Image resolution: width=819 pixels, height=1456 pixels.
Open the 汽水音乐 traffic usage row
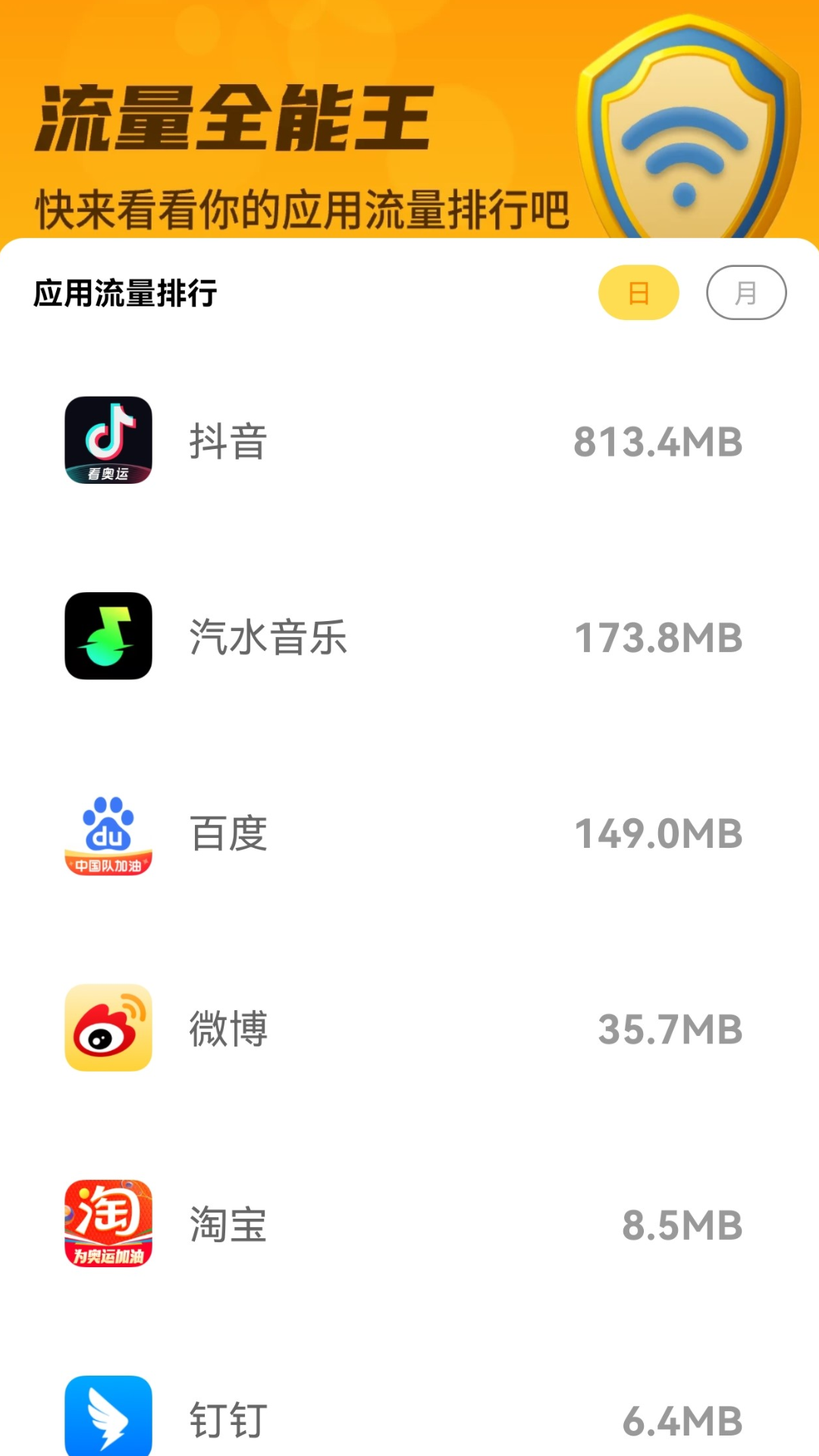[409, 636]
